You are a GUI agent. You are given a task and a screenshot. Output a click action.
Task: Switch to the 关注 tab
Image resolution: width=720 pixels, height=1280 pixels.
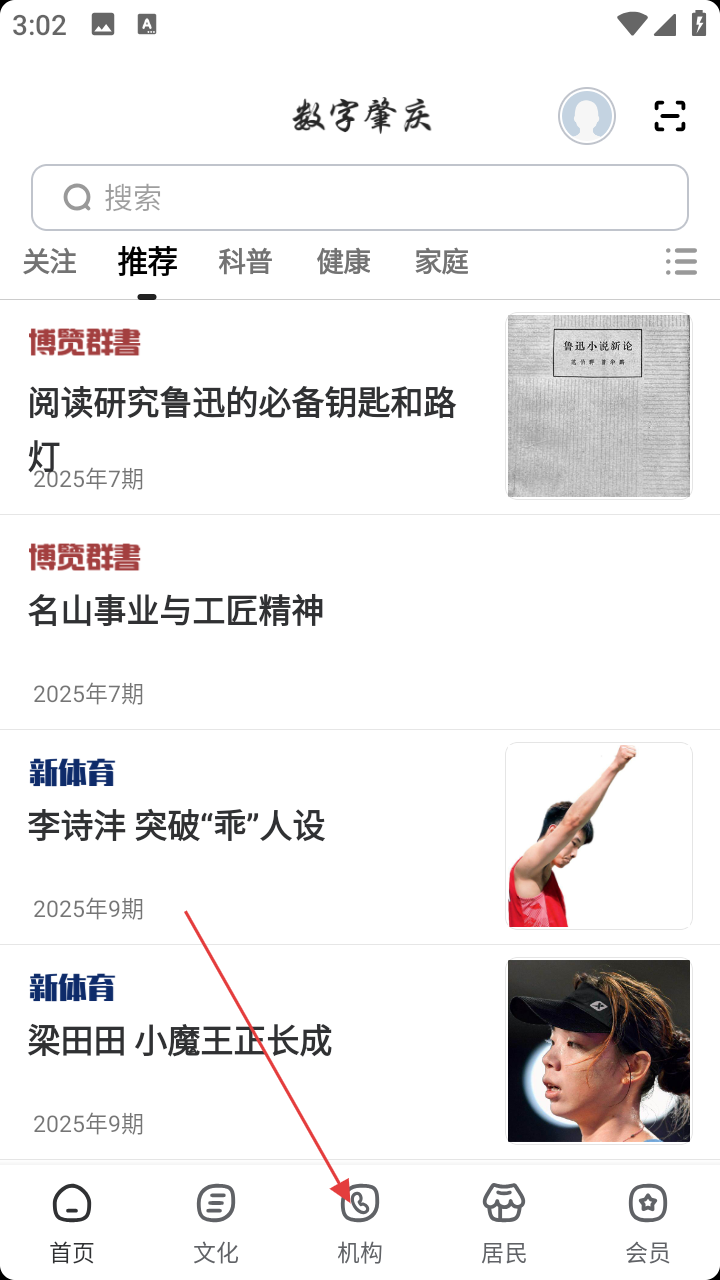pyautogui.click(x=50, y=262)
